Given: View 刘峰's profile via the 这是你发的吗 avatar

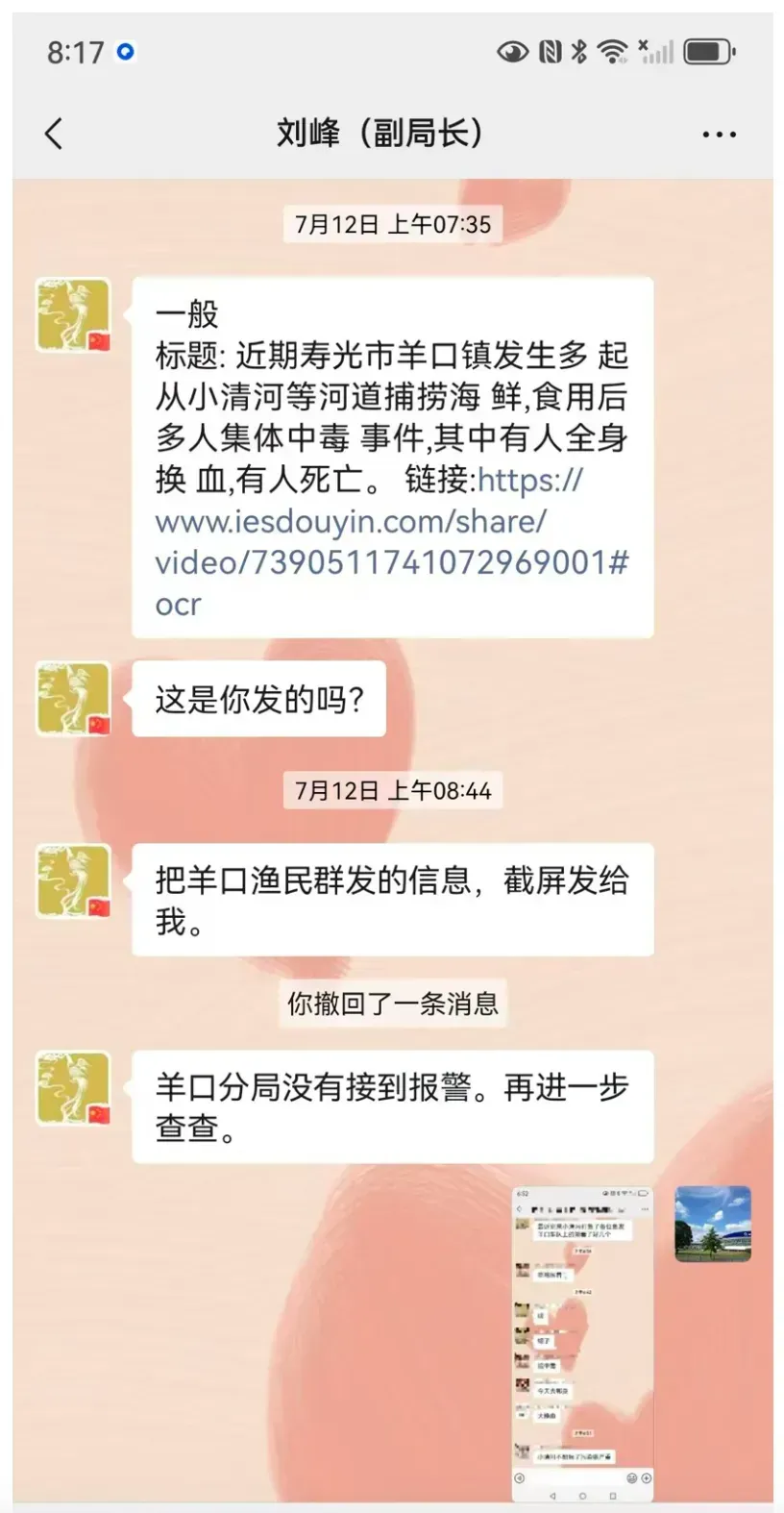Looking at the screenshot, I should click(73, 698).
